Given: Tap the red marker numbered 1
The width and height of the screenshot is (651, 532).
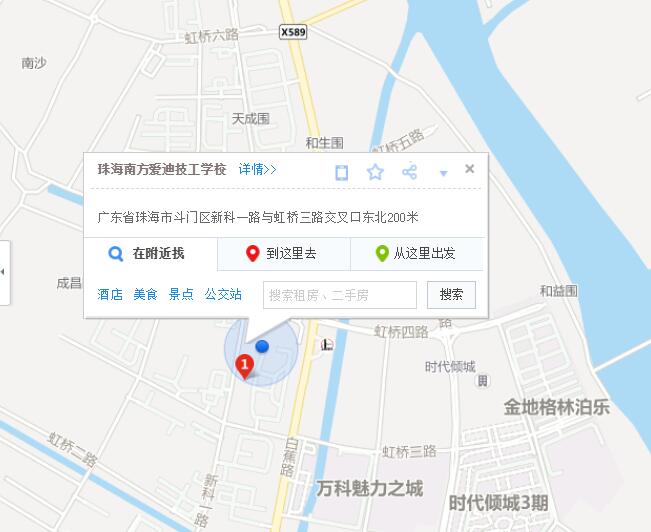Looking at the screenshot, I should 243,366.
